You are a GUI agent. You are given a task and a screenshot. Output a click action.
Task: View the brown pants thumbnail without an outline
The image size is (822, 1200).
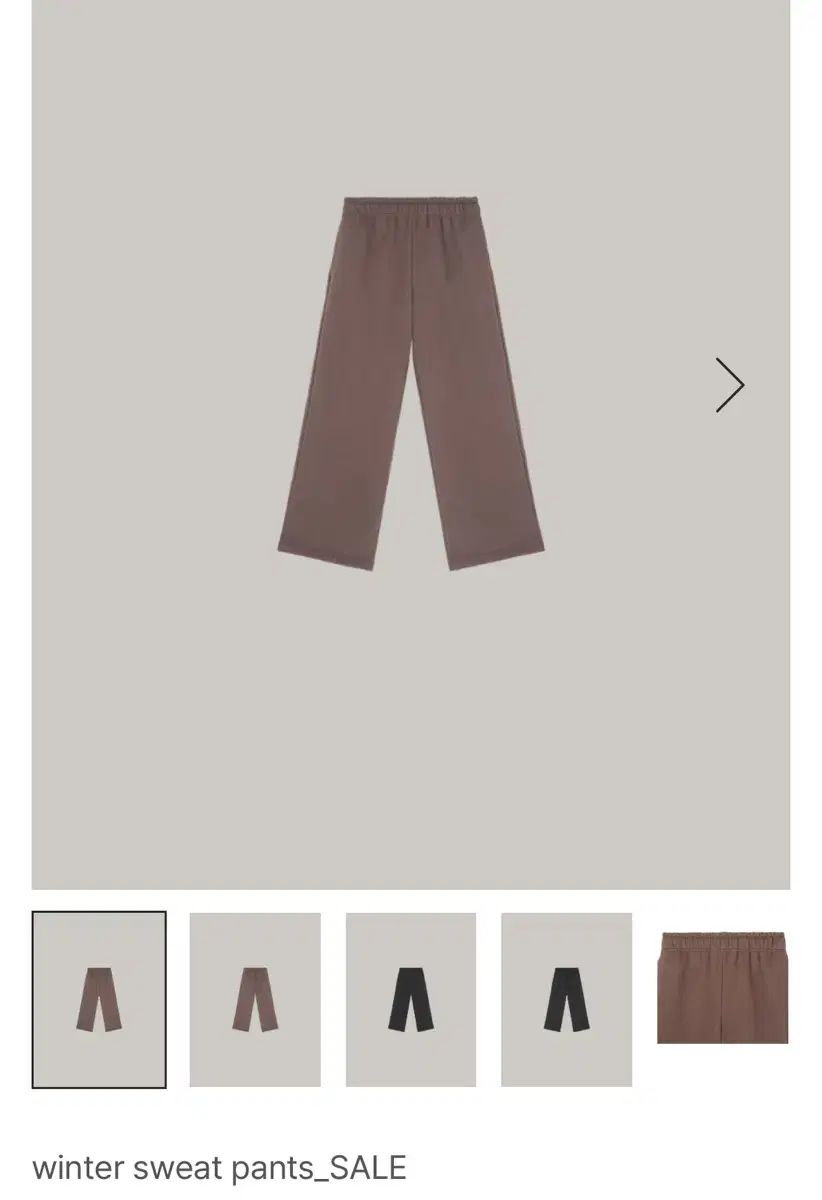[255, 999]
